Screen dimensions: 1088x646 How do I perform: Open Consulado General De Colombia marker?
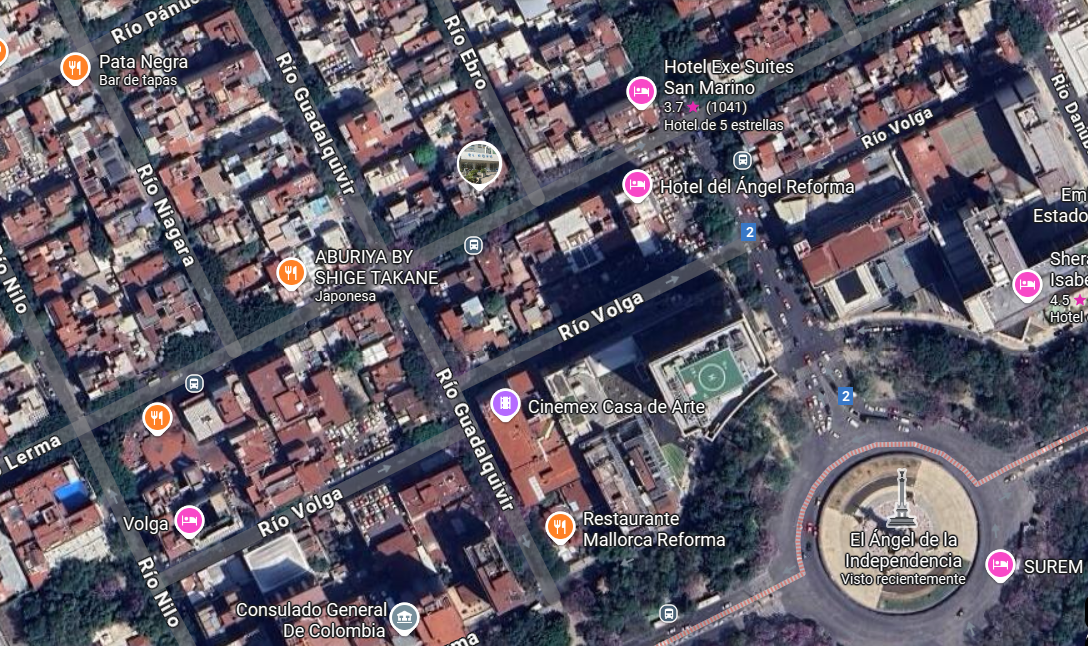coord(404,618)
